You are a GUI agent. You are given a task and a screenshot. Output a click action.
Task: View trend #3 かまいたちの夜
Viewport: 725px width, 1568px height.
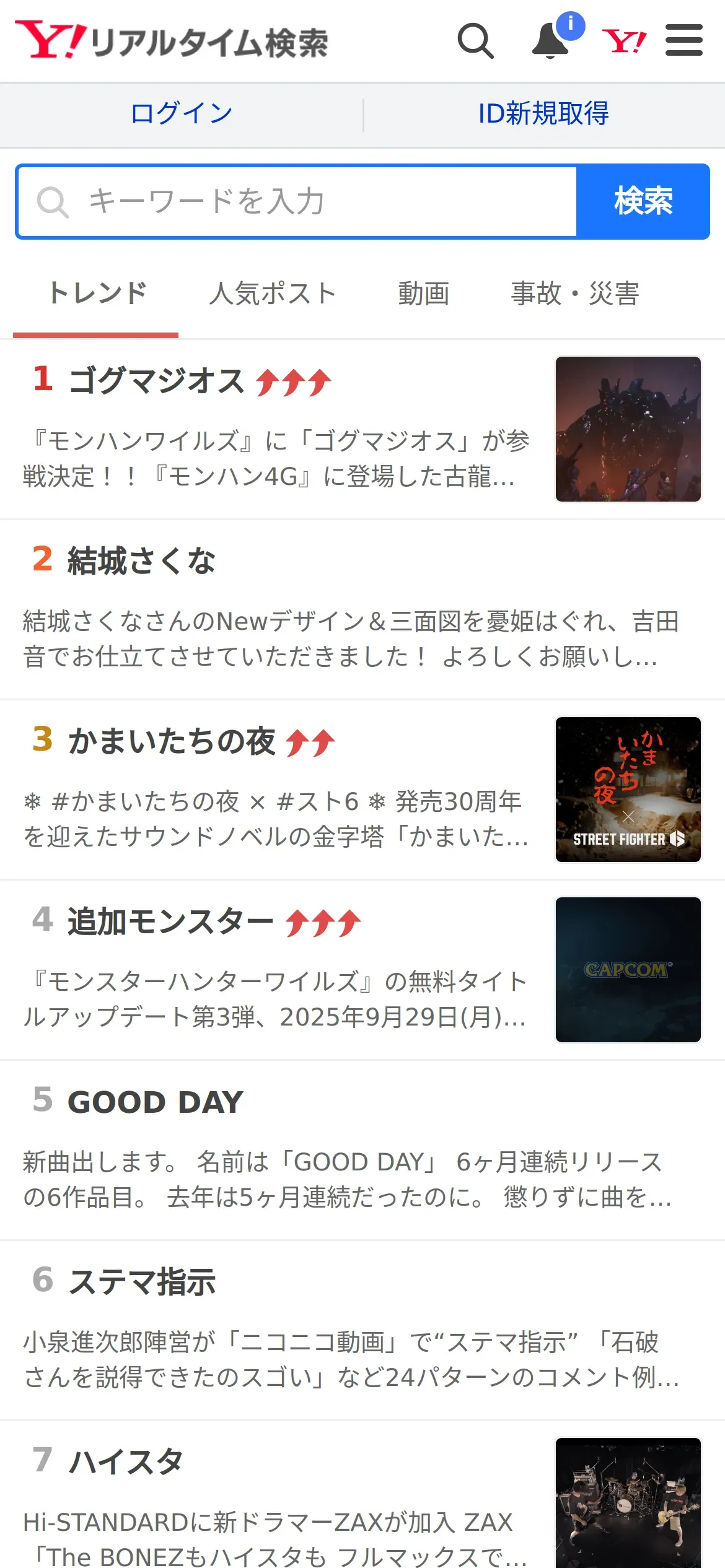172,741
